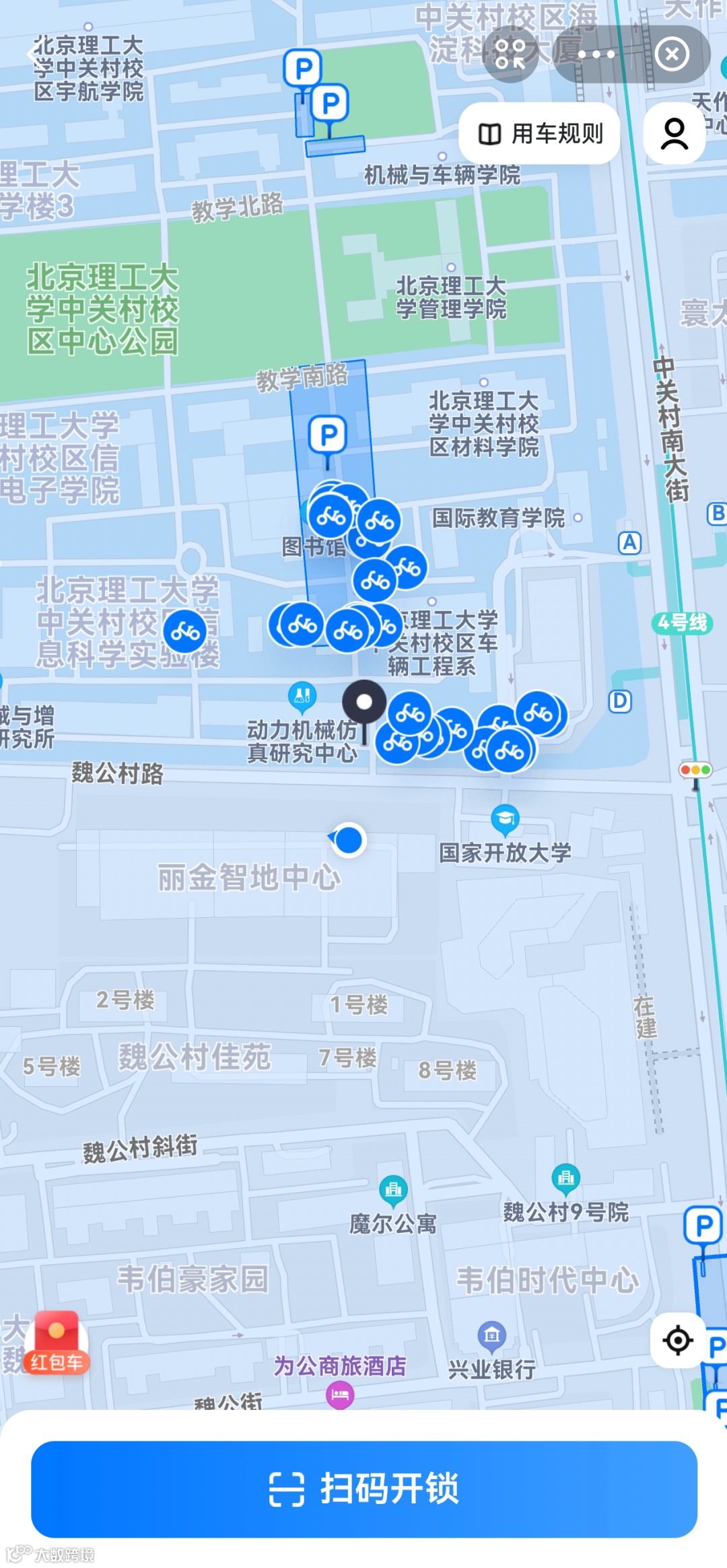Tap the 魔尔公寓 map pin
The width and height of the screenshot is (727, 1568).
(x=393, y=1190)
